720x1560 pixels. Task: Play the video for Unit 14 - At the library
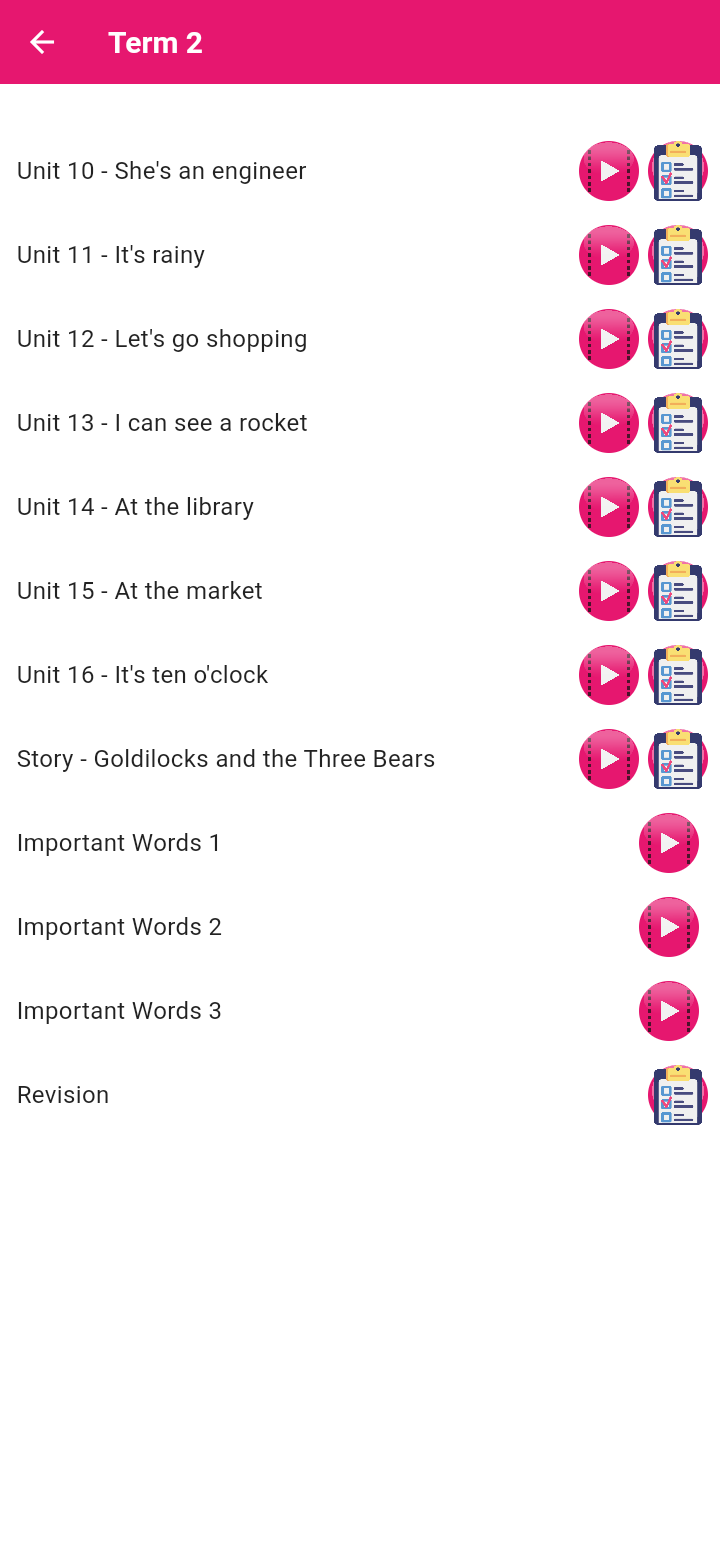608,506
